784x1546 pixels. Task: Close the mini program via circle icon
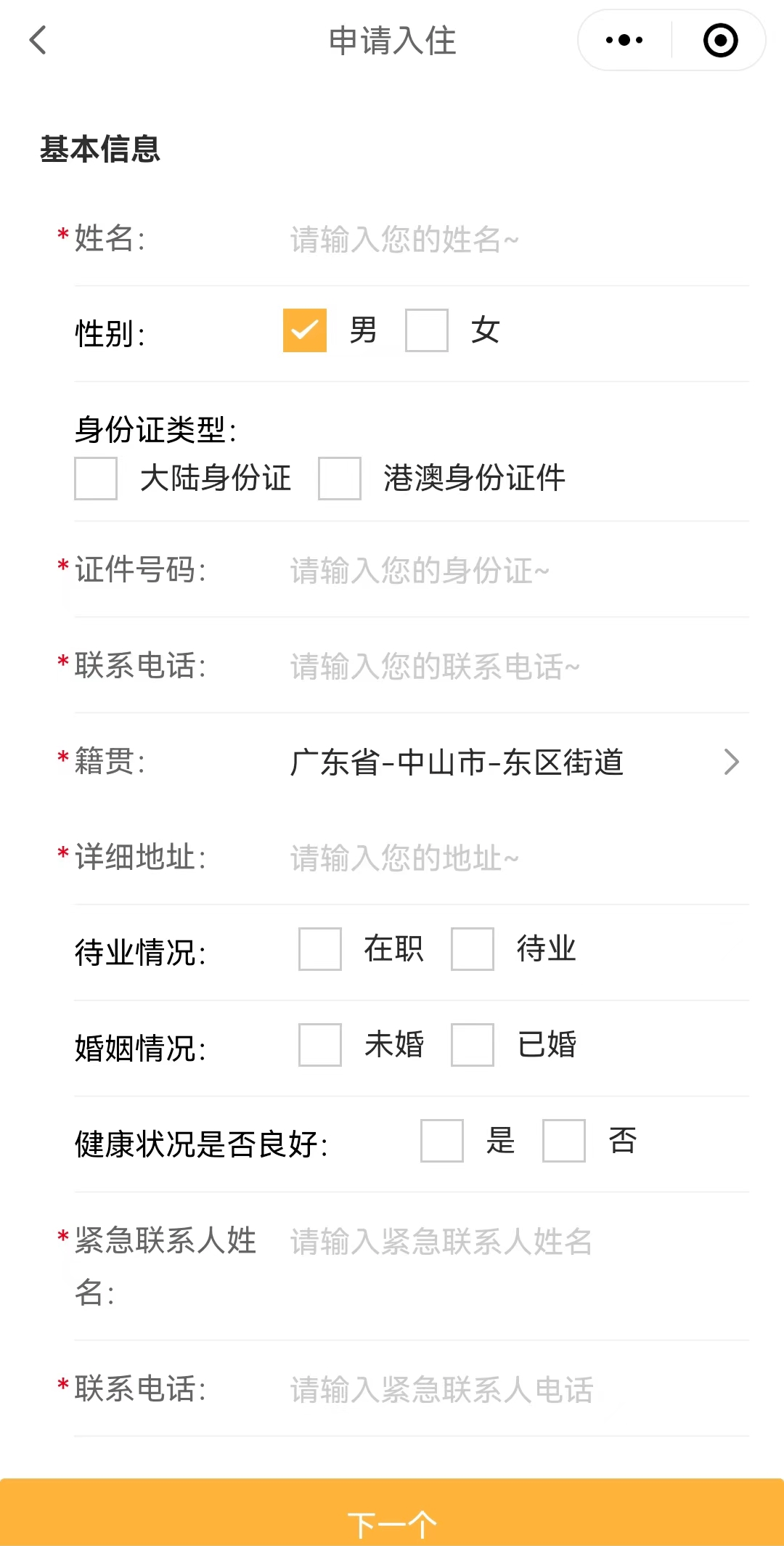[720, 40]
